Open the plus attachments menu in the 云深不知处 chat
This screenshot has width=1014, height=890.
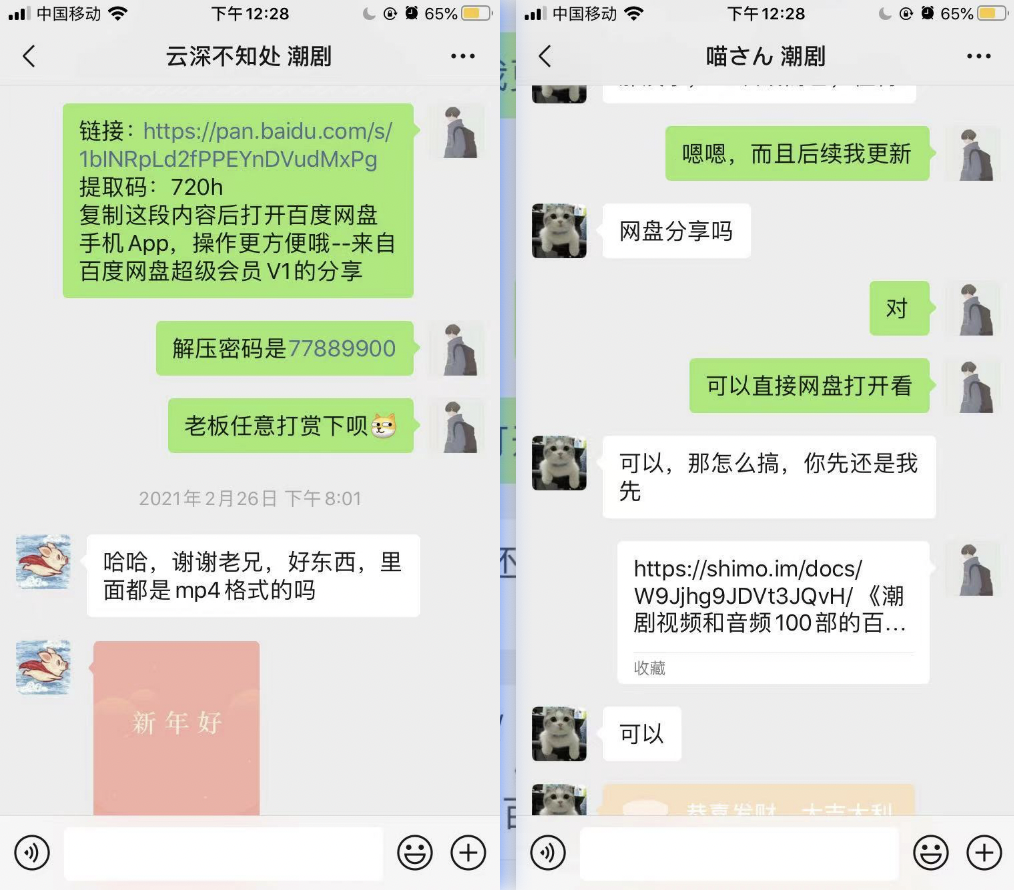point(468,853)
